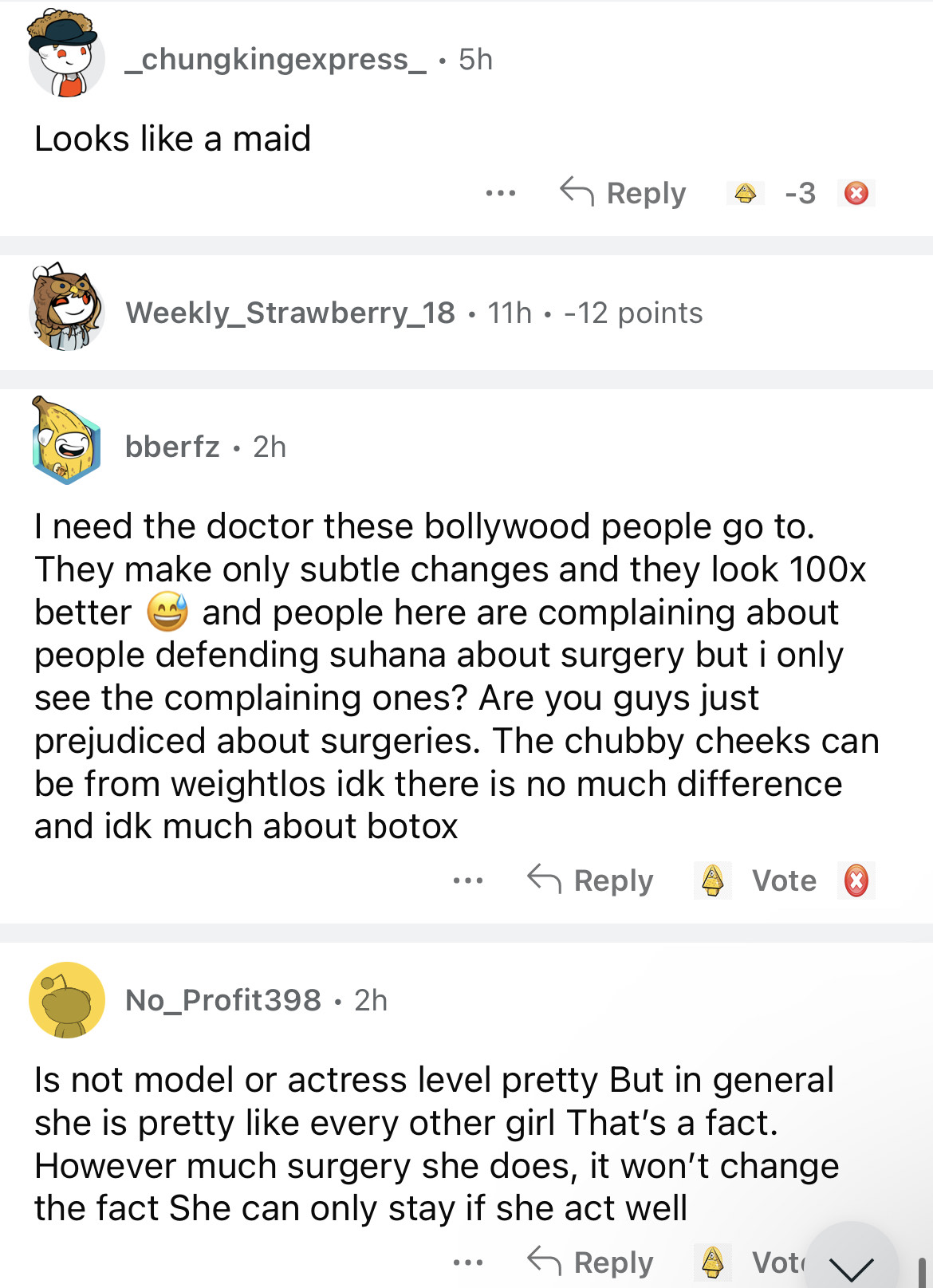Open No_Profit398's profile
The width and height of the screenshot is (933, 1288).
click(x=222, y=999)
